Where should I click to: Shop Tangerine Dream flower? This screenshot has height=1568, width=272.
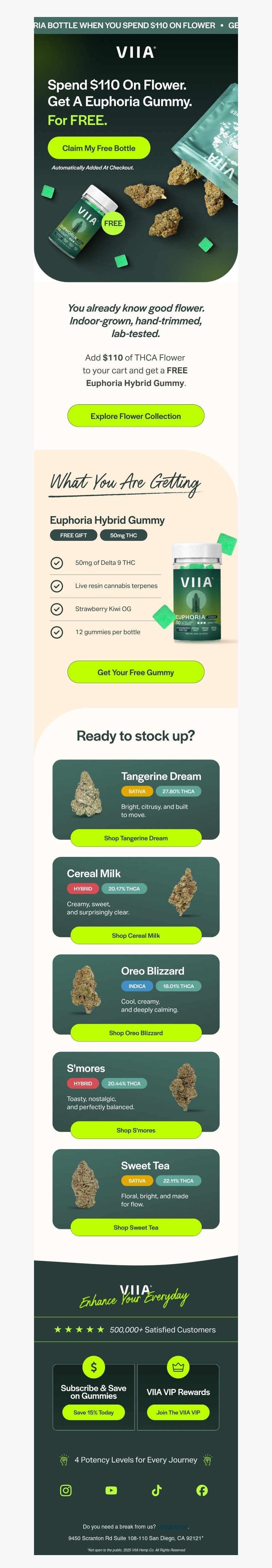click(x=136, y=838)
